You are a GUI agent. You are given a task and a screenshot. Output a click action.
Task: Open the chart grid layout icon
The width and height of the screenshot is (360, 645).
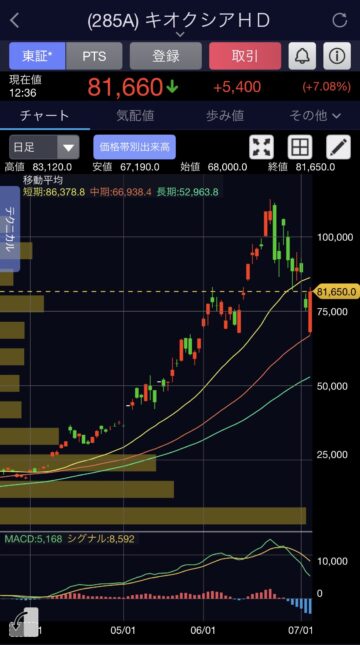(300, 147)
